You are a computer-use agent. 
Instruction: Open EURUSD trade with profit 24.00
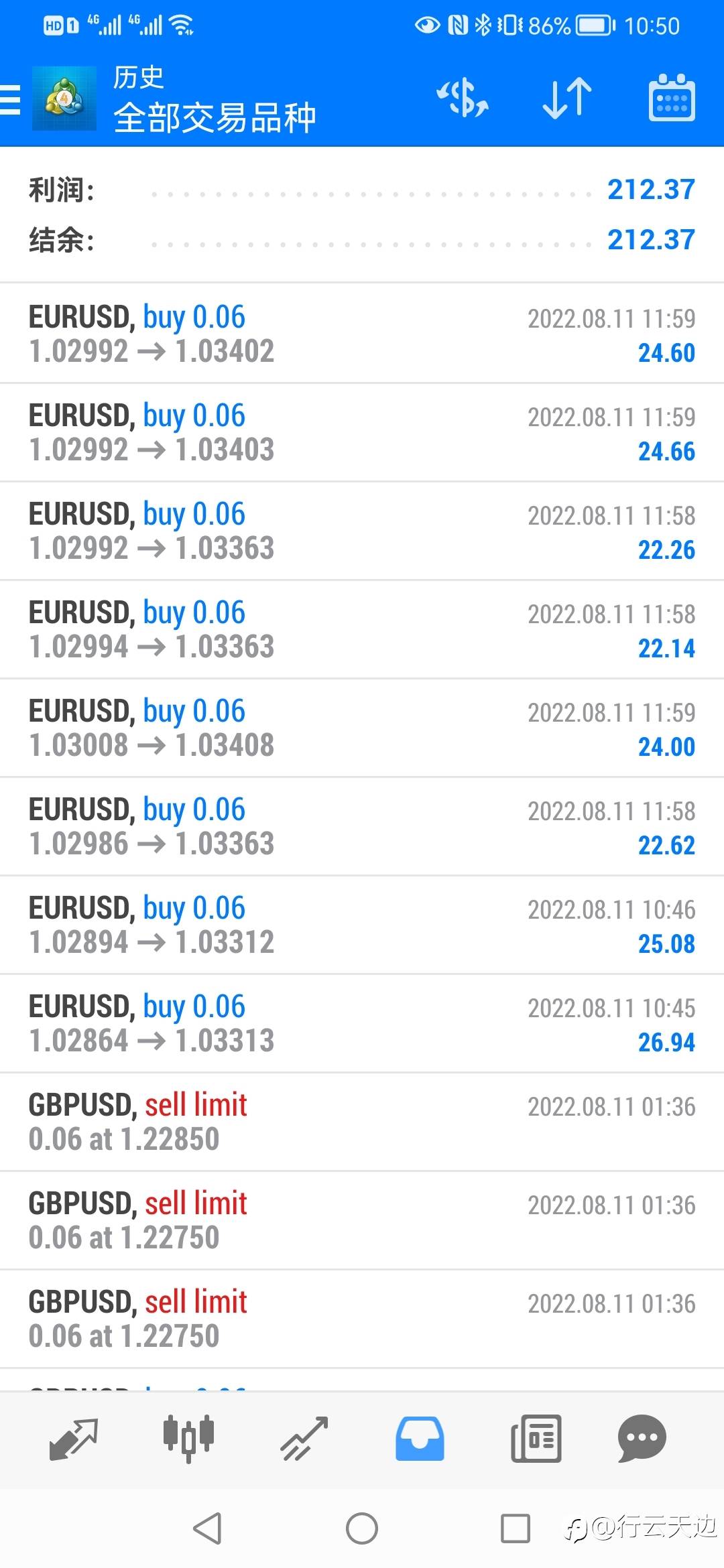coord(362,728)
